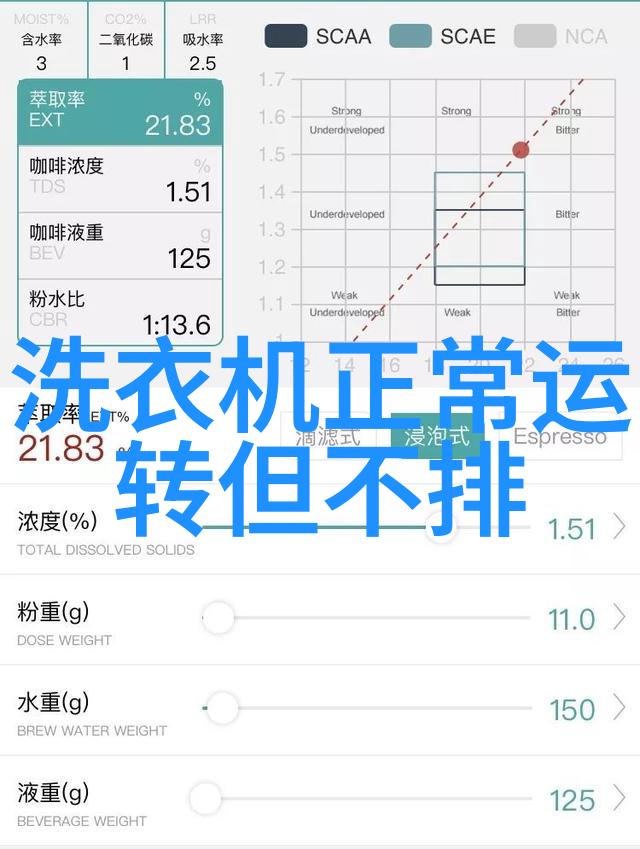Viewport: 640px width, 849px height.
Task: Switch to the Espresso brew method
Action: [x=560, y=436]
